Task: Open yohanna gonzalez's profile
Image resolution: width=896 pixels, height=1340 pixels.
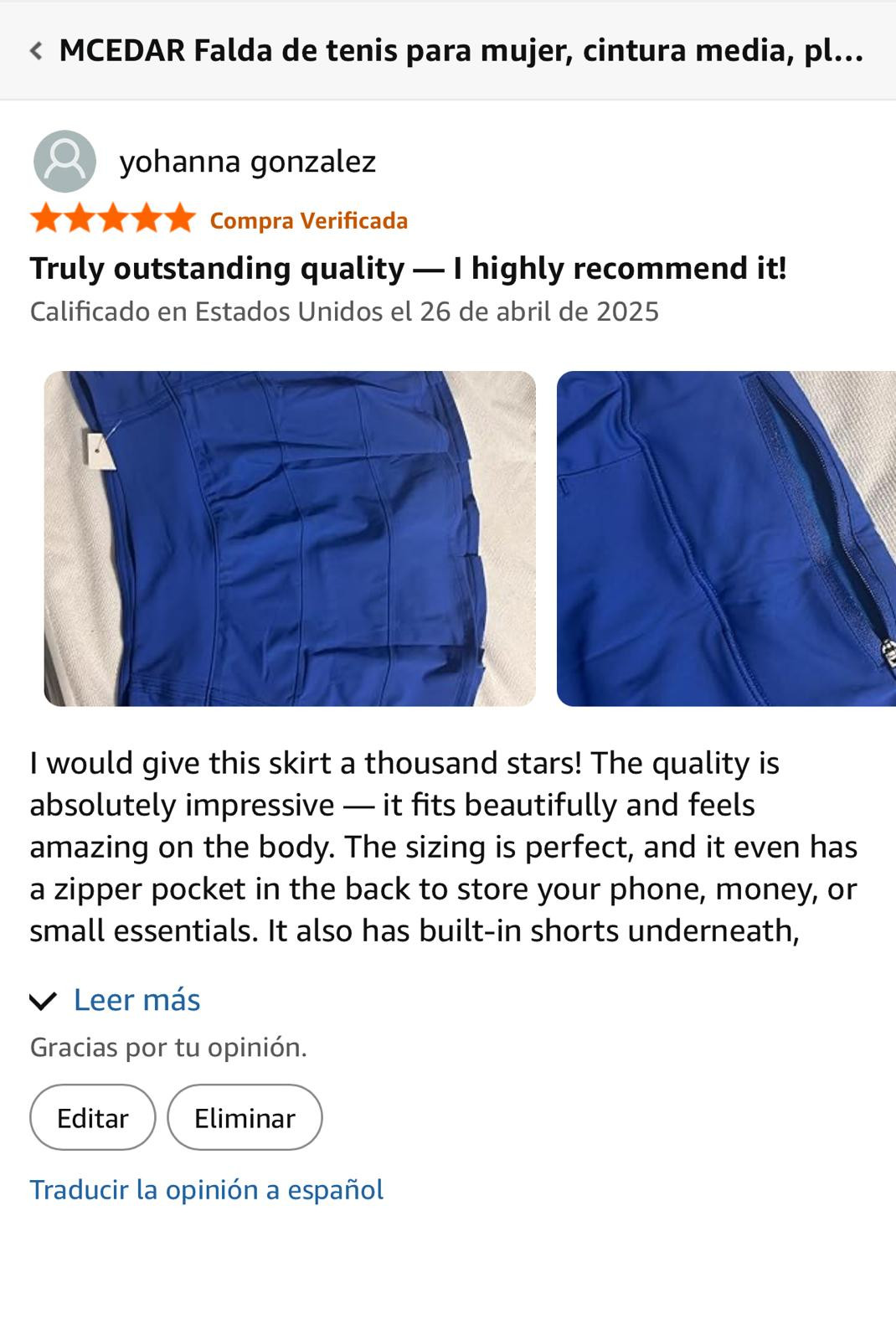Action: click(246, 161)
